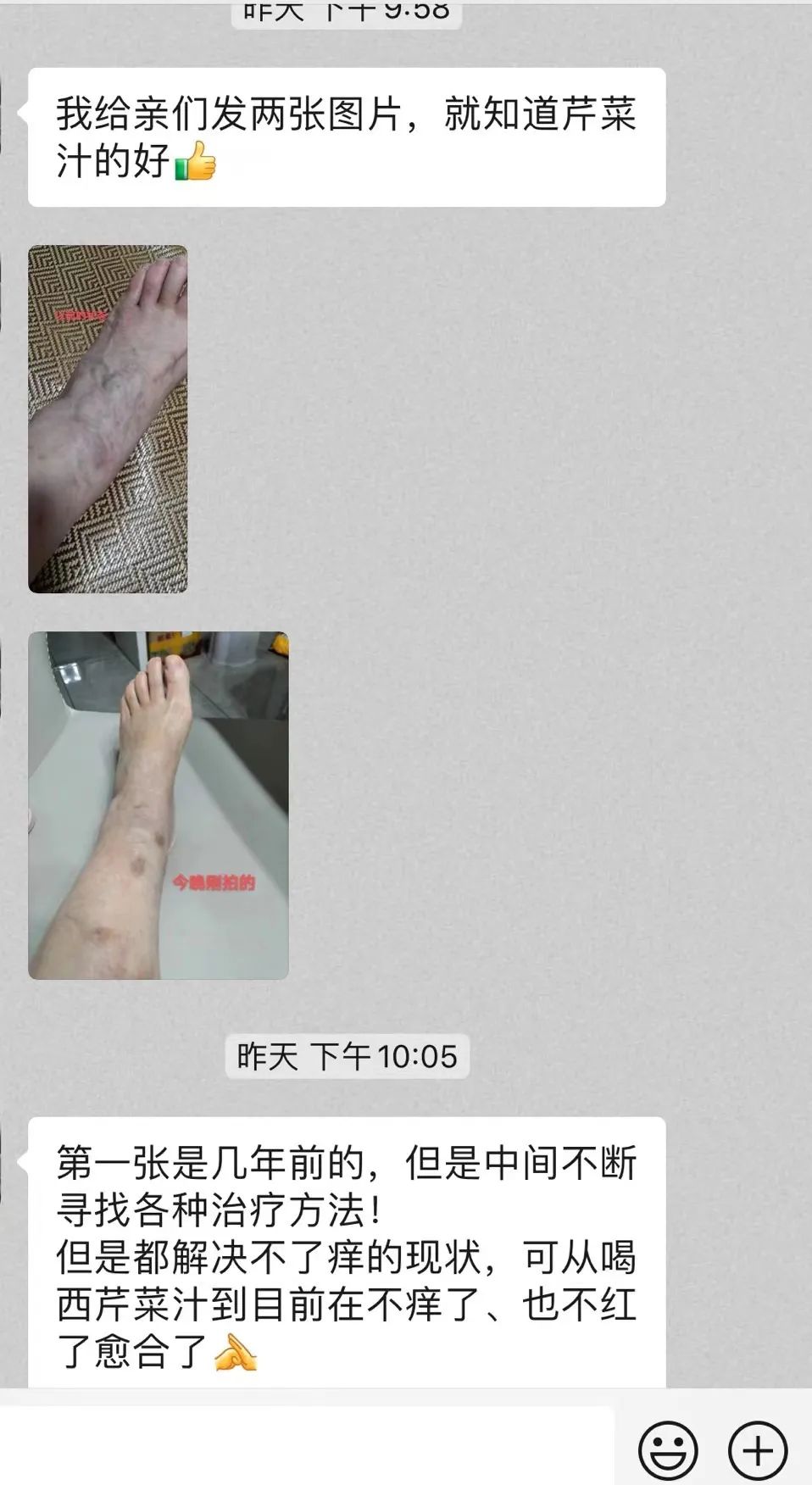The image size is (812, 1485).
Task: Tap the message input field
Action: [x=306, y=1446]
